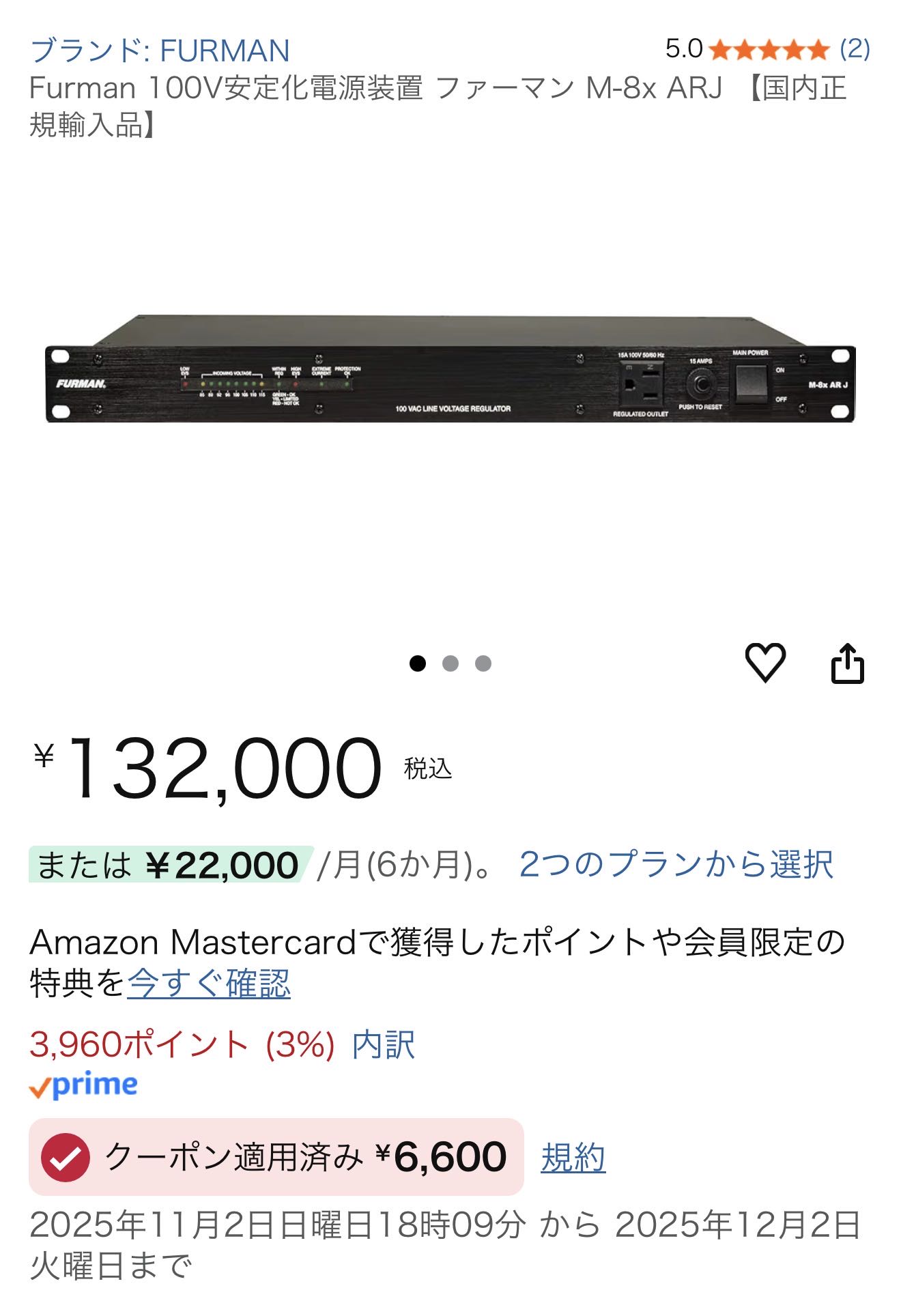
Task: Open the FURMAN brand link
Action: pos(160,51)
